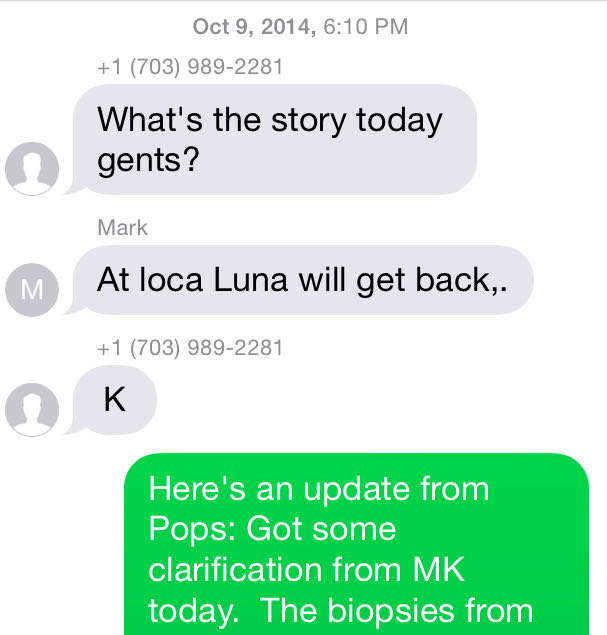Open avatar beside the "K" message
607x635 pixels.
click(32, 412)
